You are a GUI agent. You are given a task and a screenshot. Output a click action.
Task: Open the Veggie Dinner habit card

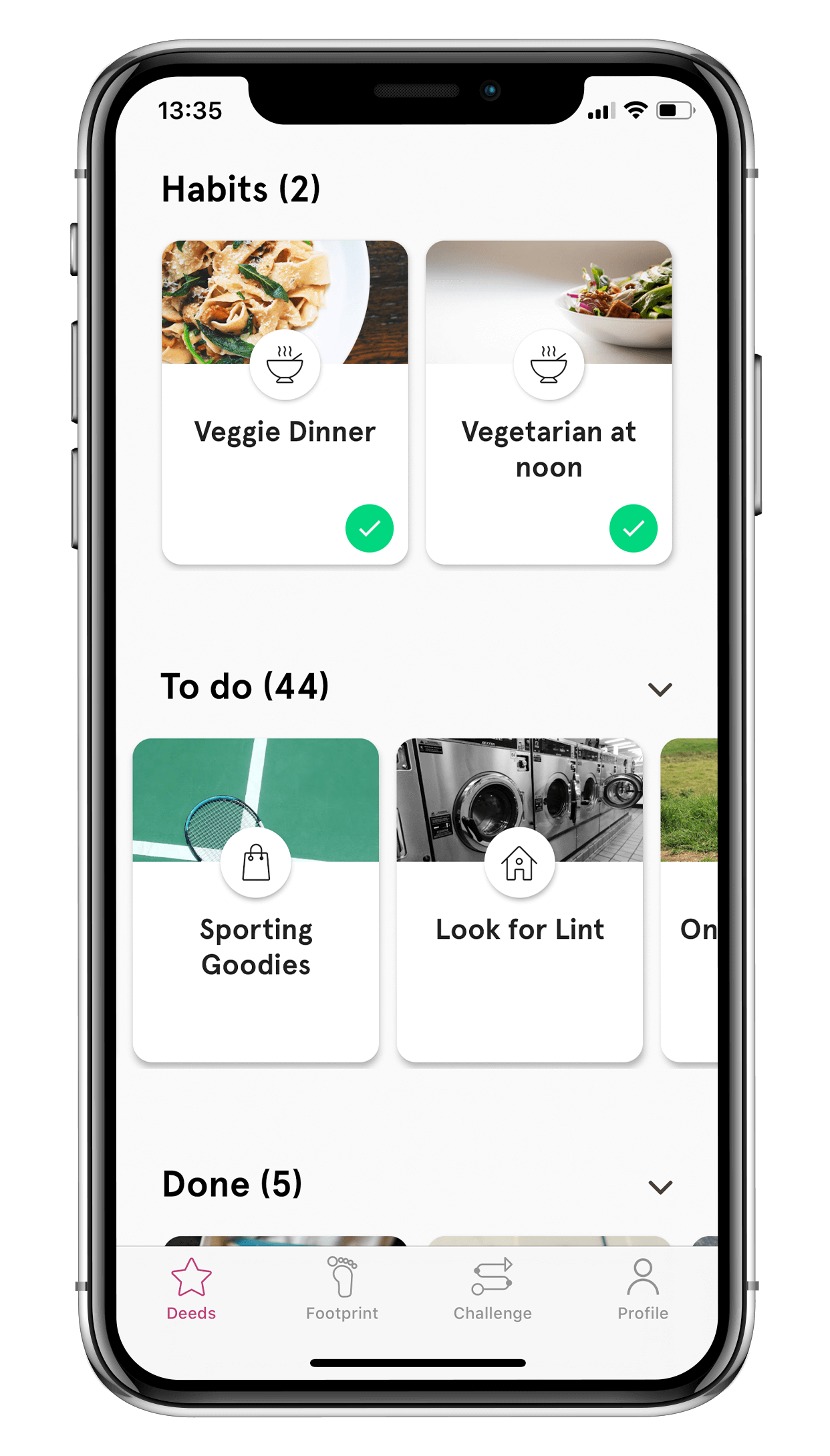tap(285, 402)
